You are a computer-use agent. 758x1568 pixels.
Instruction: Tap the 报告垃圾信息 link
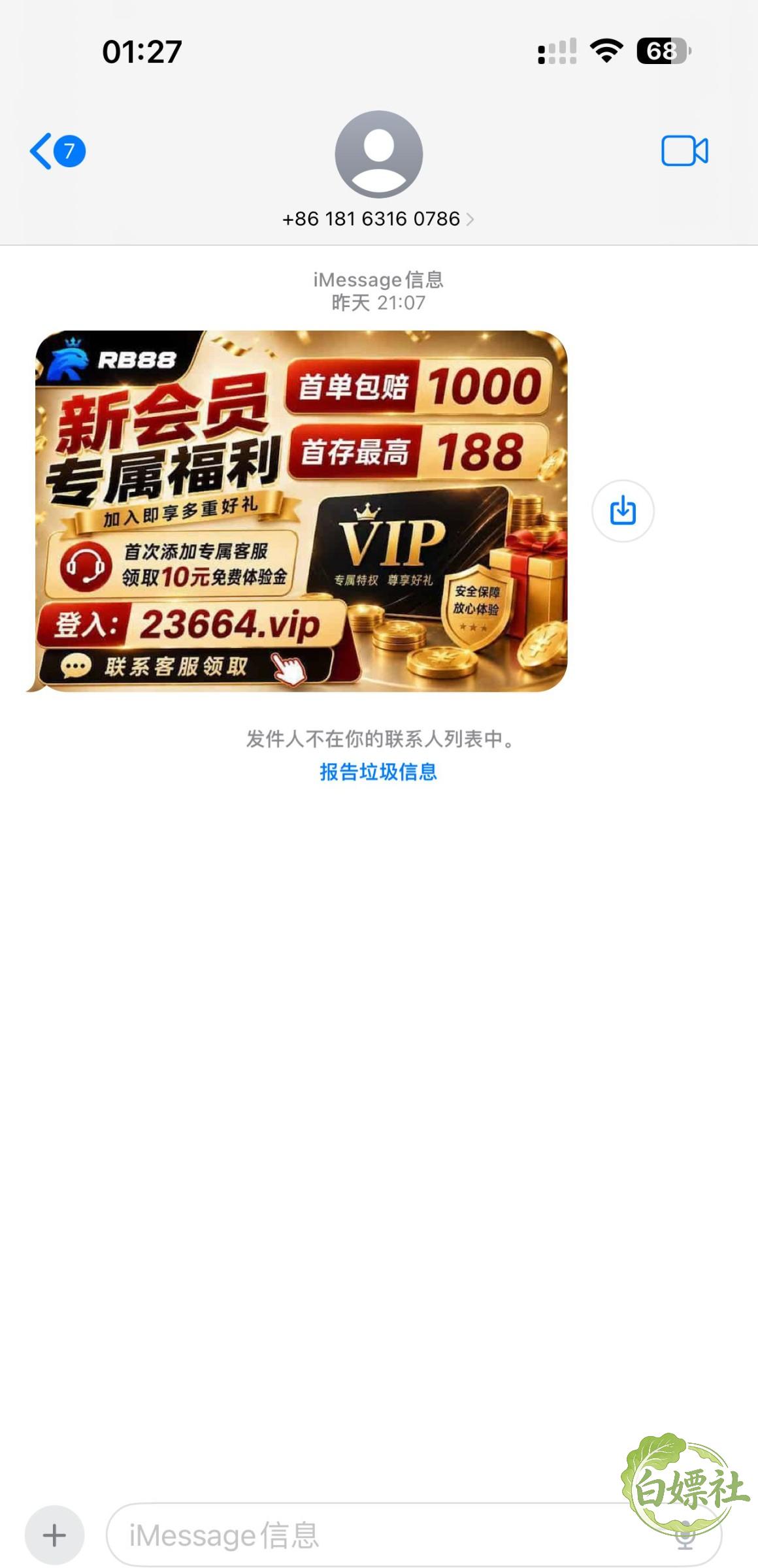378,772
